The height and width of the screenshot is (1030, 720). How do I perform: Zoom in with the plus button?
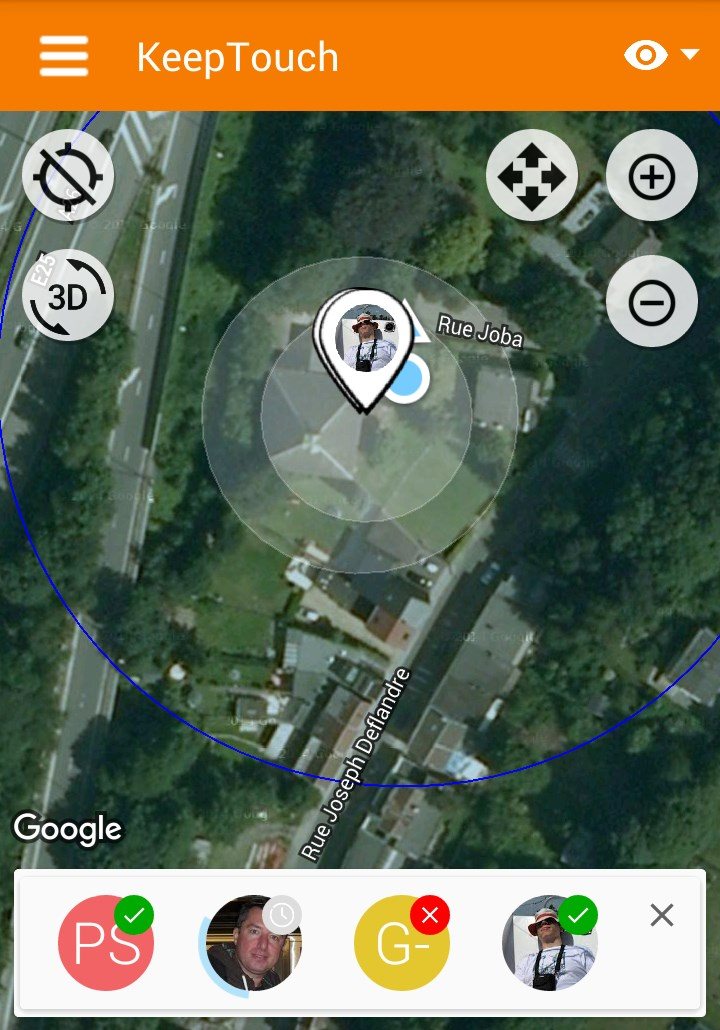pos(651,177)
